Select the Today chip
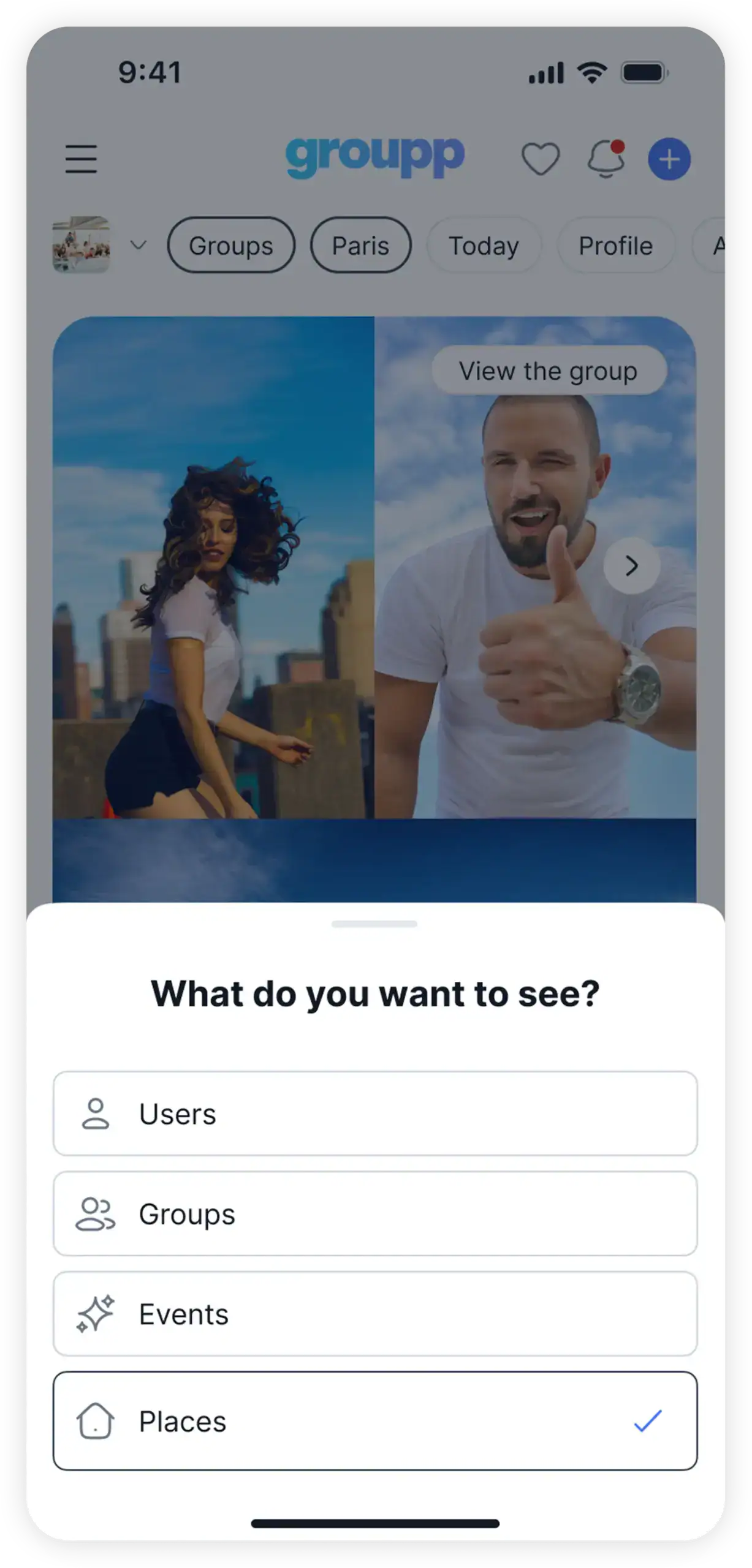 (484, 246)
